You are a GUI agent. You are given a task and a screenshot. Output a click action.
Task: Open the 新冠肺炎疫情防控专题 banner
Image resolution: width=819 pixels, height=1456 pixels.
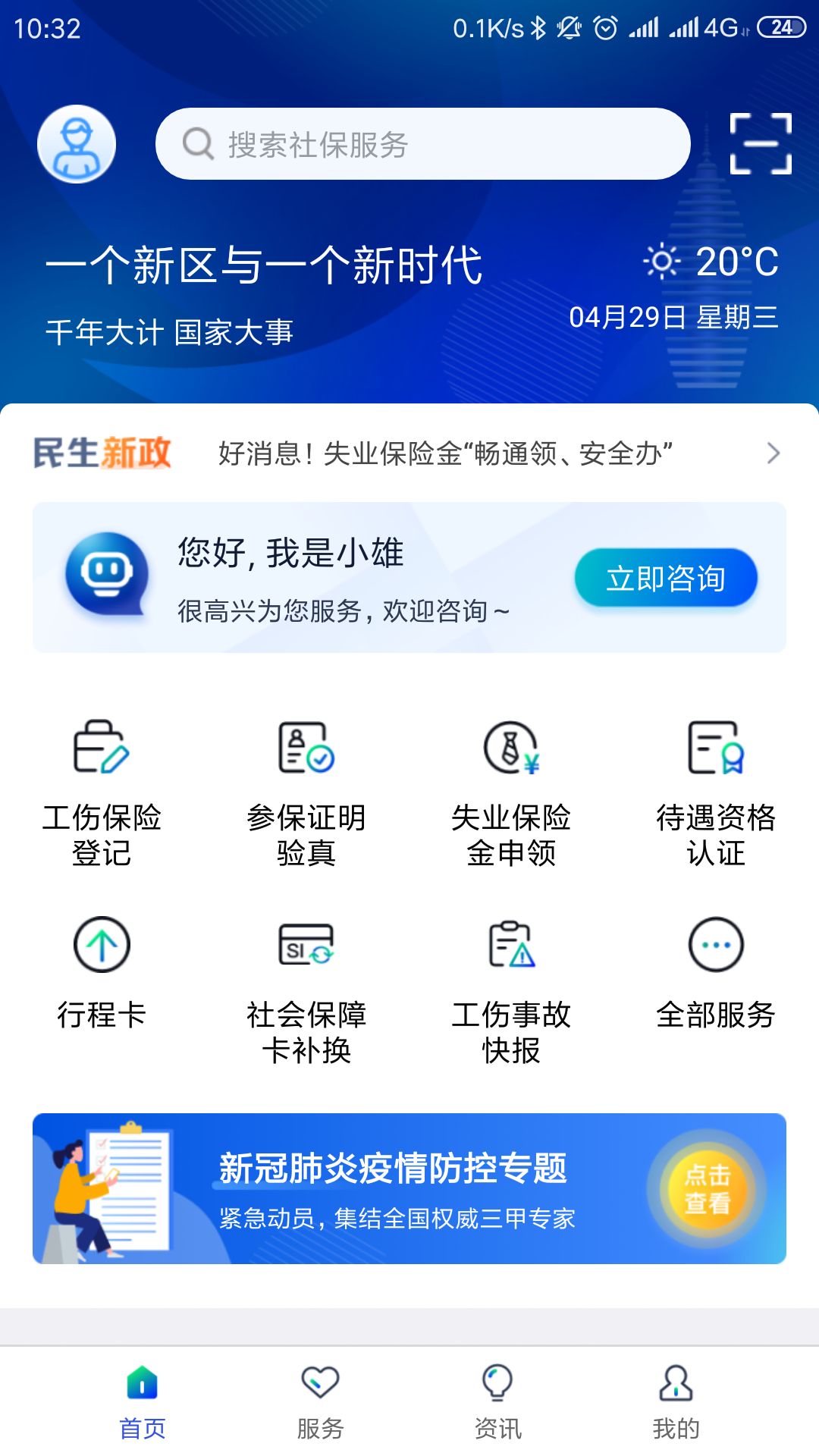tap(409, 1188)
